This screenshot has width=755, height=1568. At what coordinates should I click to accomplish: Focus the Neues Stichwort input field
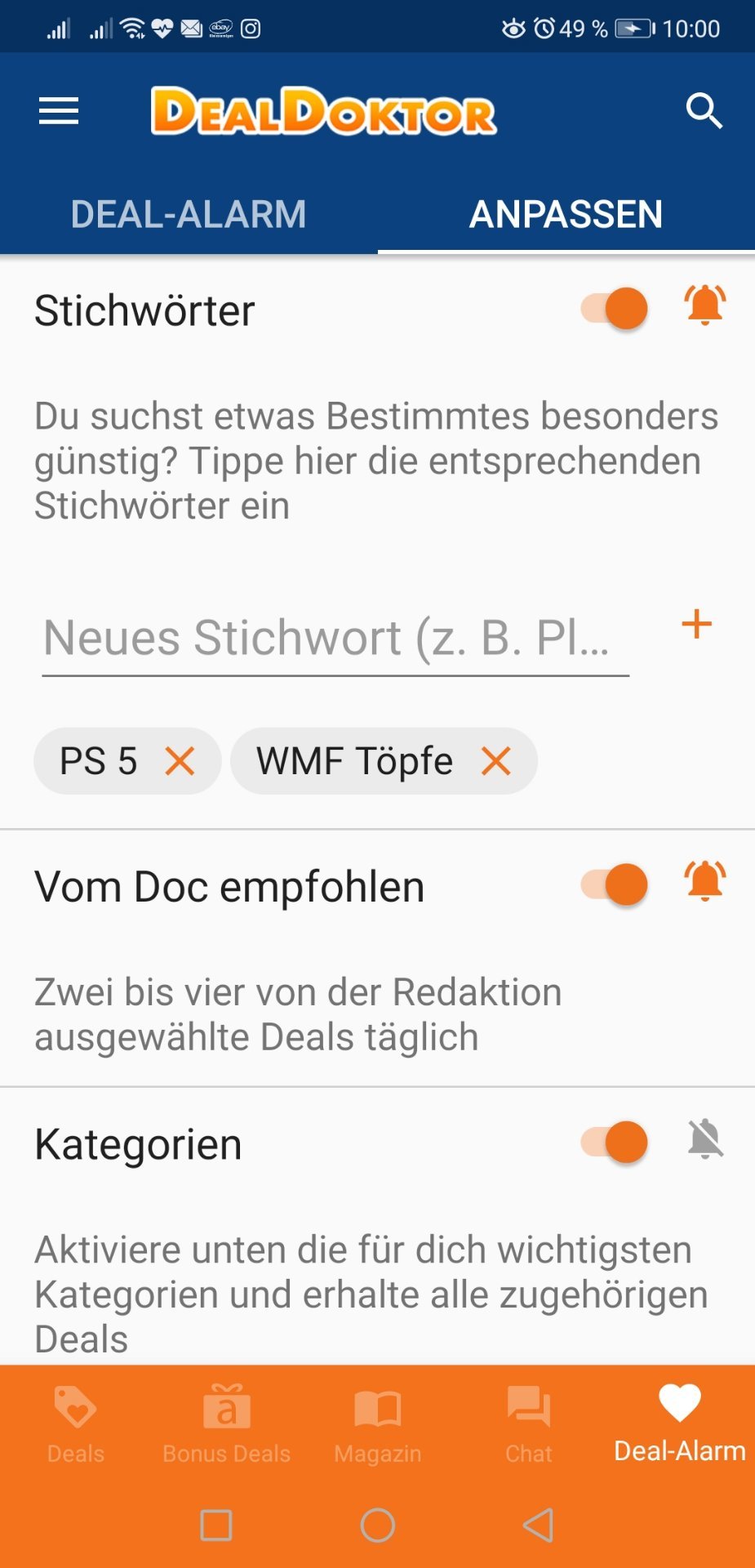tap(335, 638)
